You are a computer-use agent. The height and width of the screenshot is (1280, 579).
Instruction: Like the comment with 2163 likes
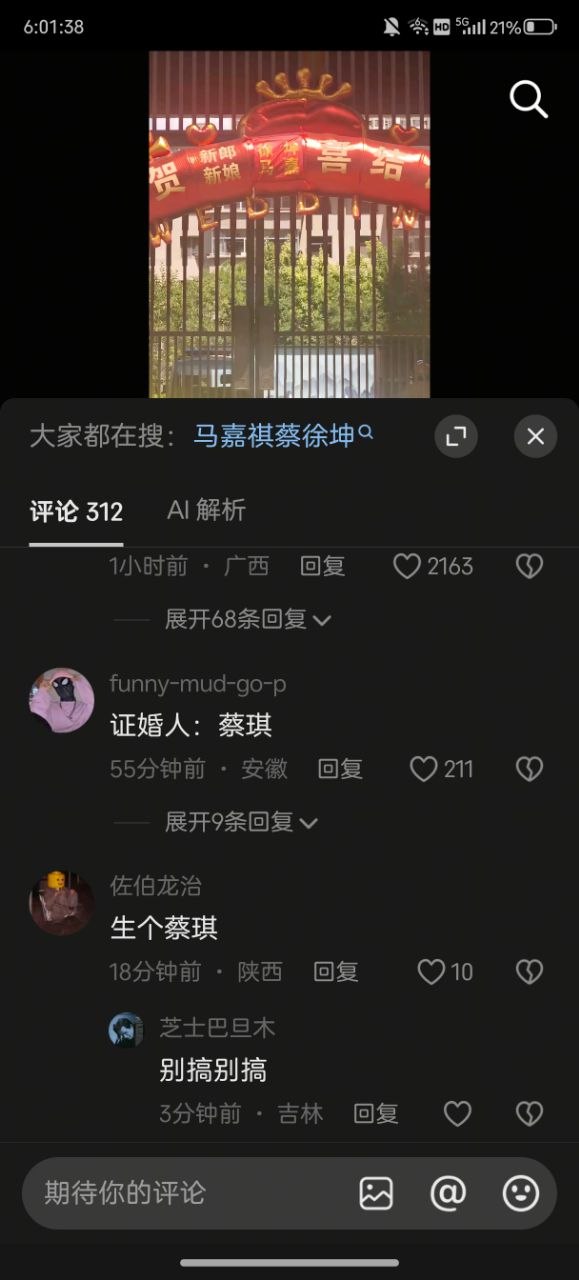coord(432,567)
